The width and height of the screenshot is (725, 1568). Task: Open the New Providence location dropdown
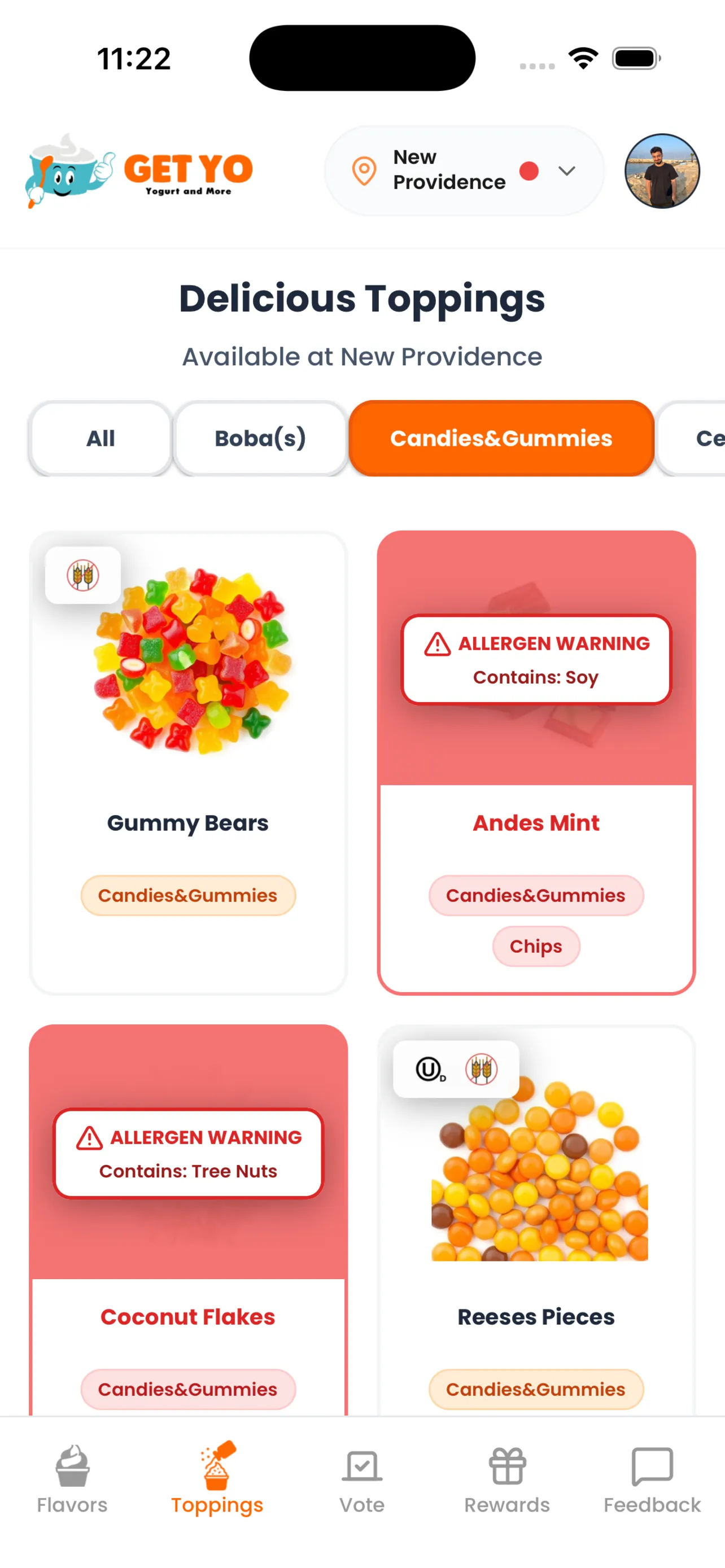pos(464,170)
